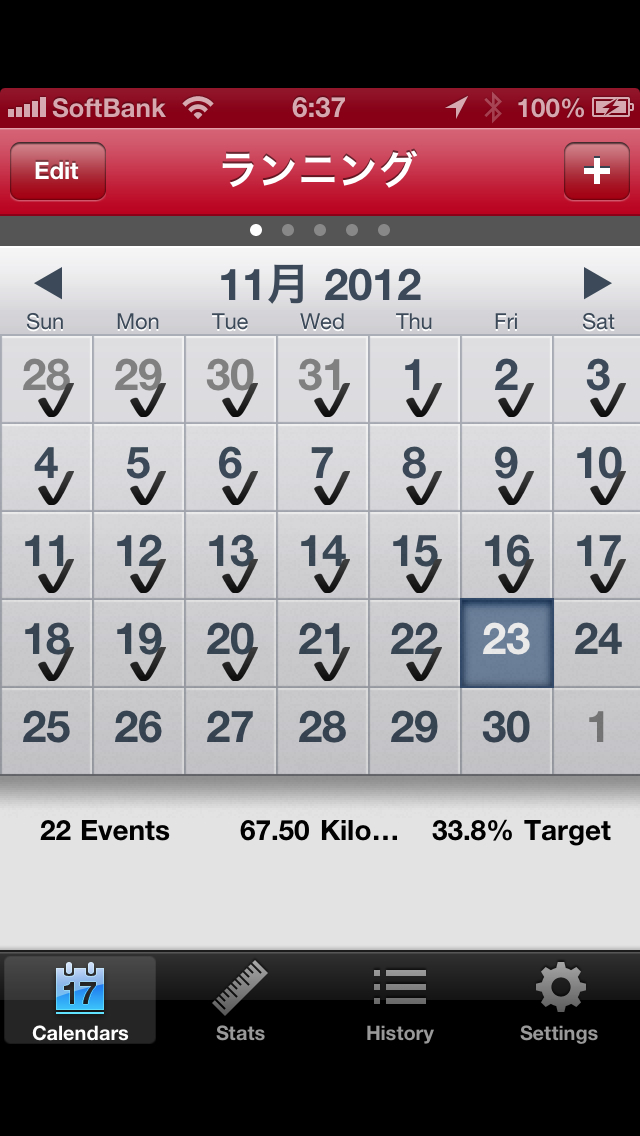Image resolution: width=640 pixels, height=1136 pixels.
Task: Open November 1 day cell
Action: tap(415, 379)
